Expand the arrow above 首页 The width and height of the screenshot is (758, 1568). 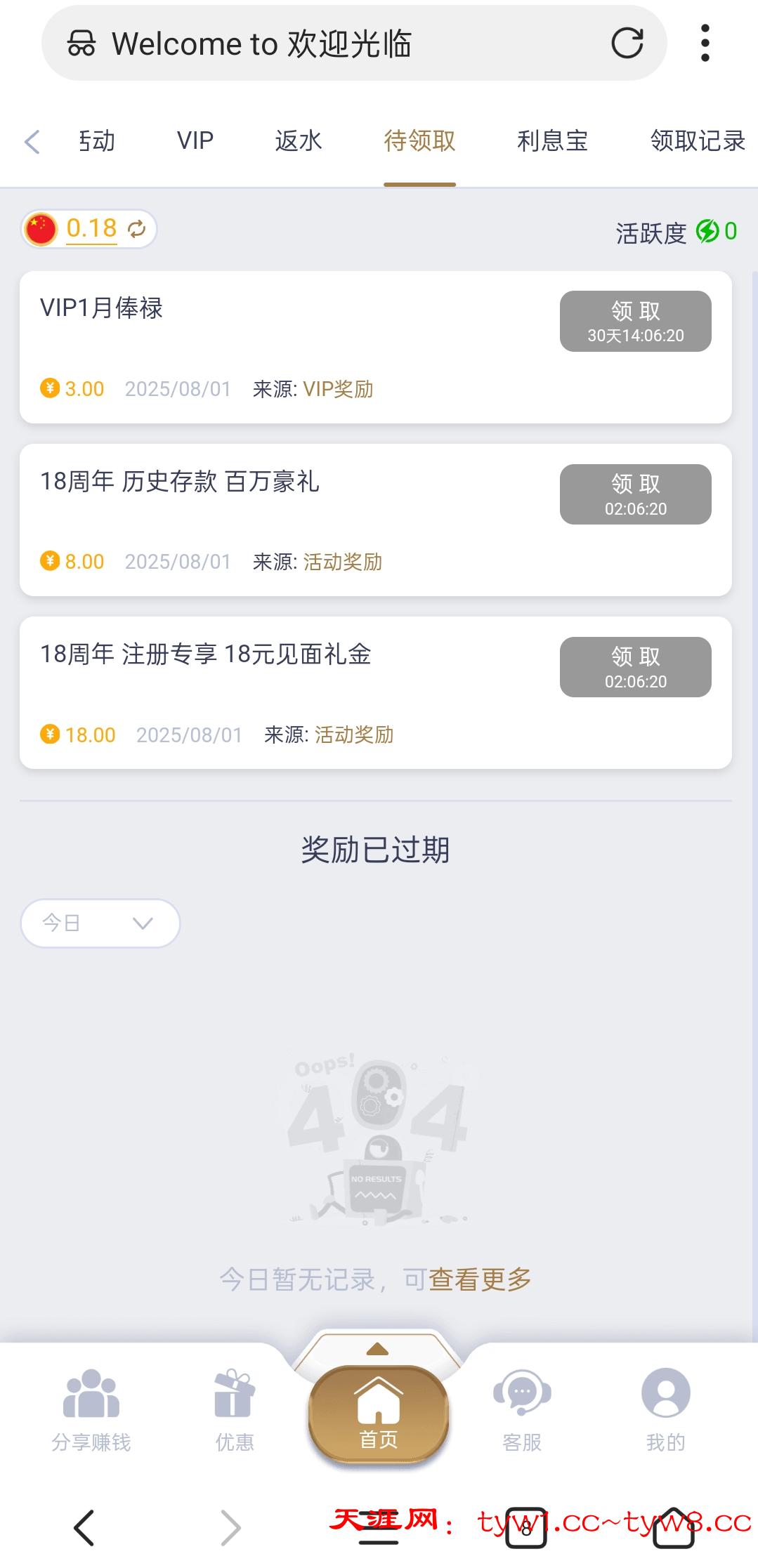pos(378,1349)
